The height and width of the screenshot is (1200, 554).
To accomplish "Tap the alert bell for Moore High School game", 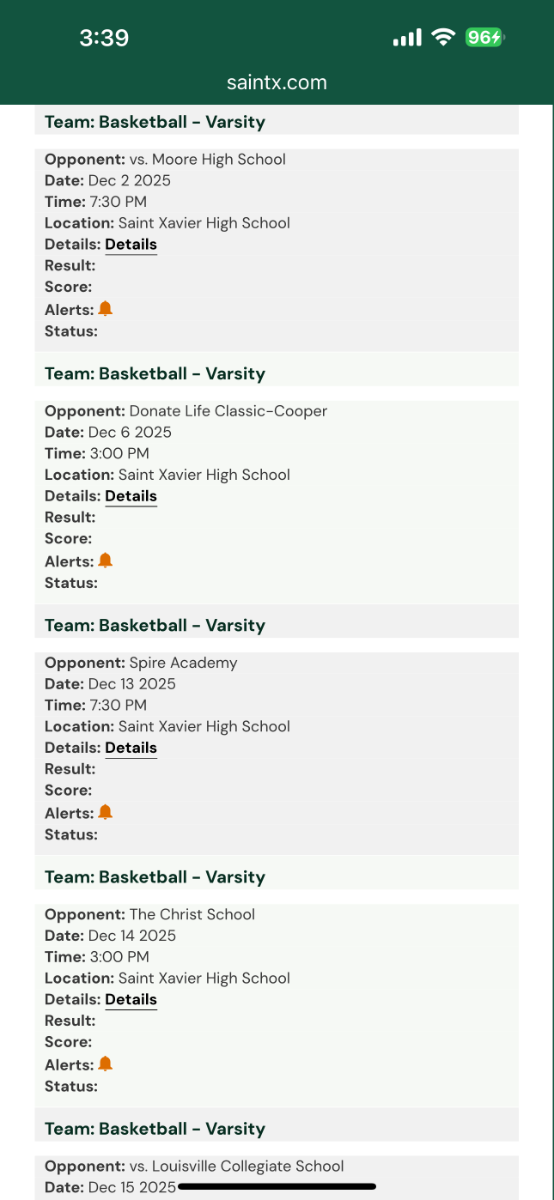I will coord(105,309).
